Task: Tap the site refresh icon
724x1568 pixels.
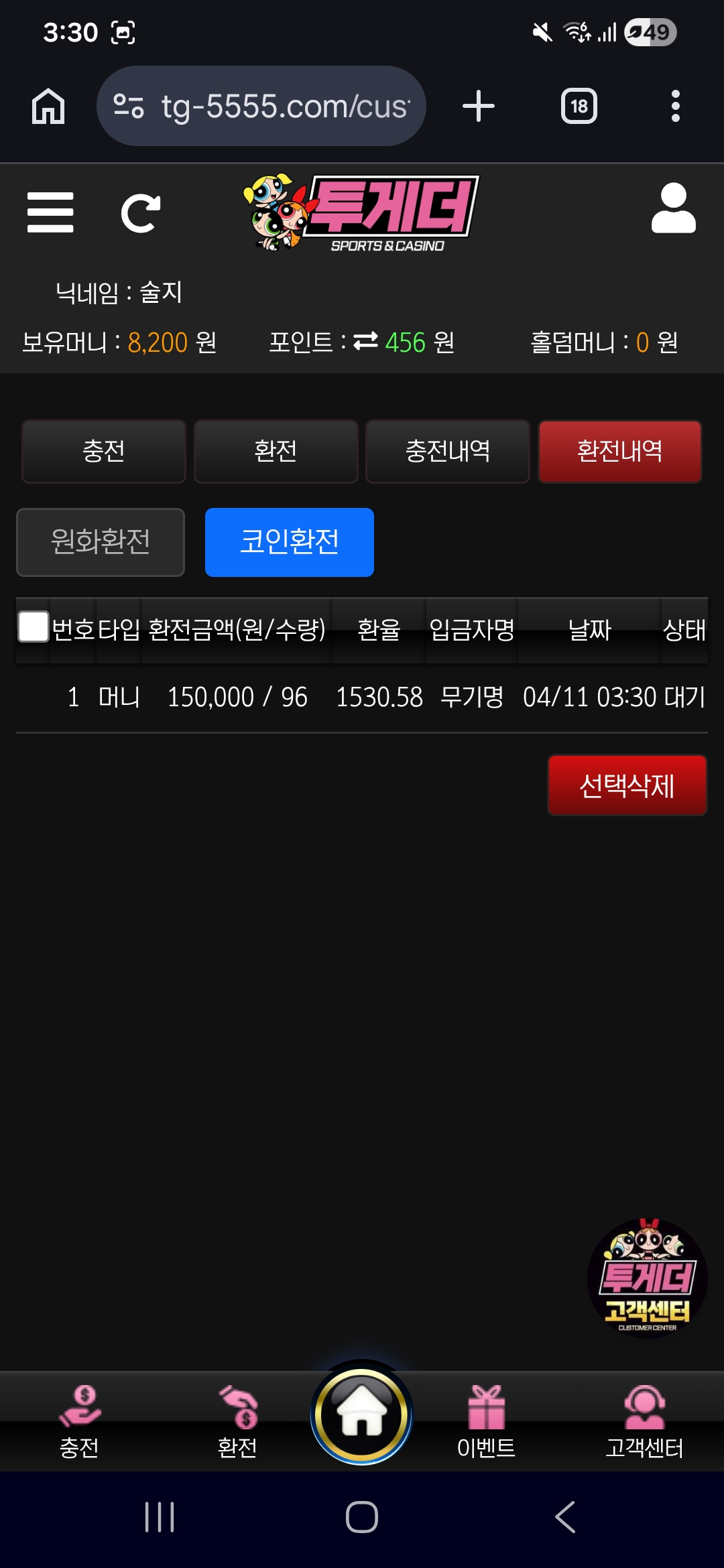Action: coord(141,214)
